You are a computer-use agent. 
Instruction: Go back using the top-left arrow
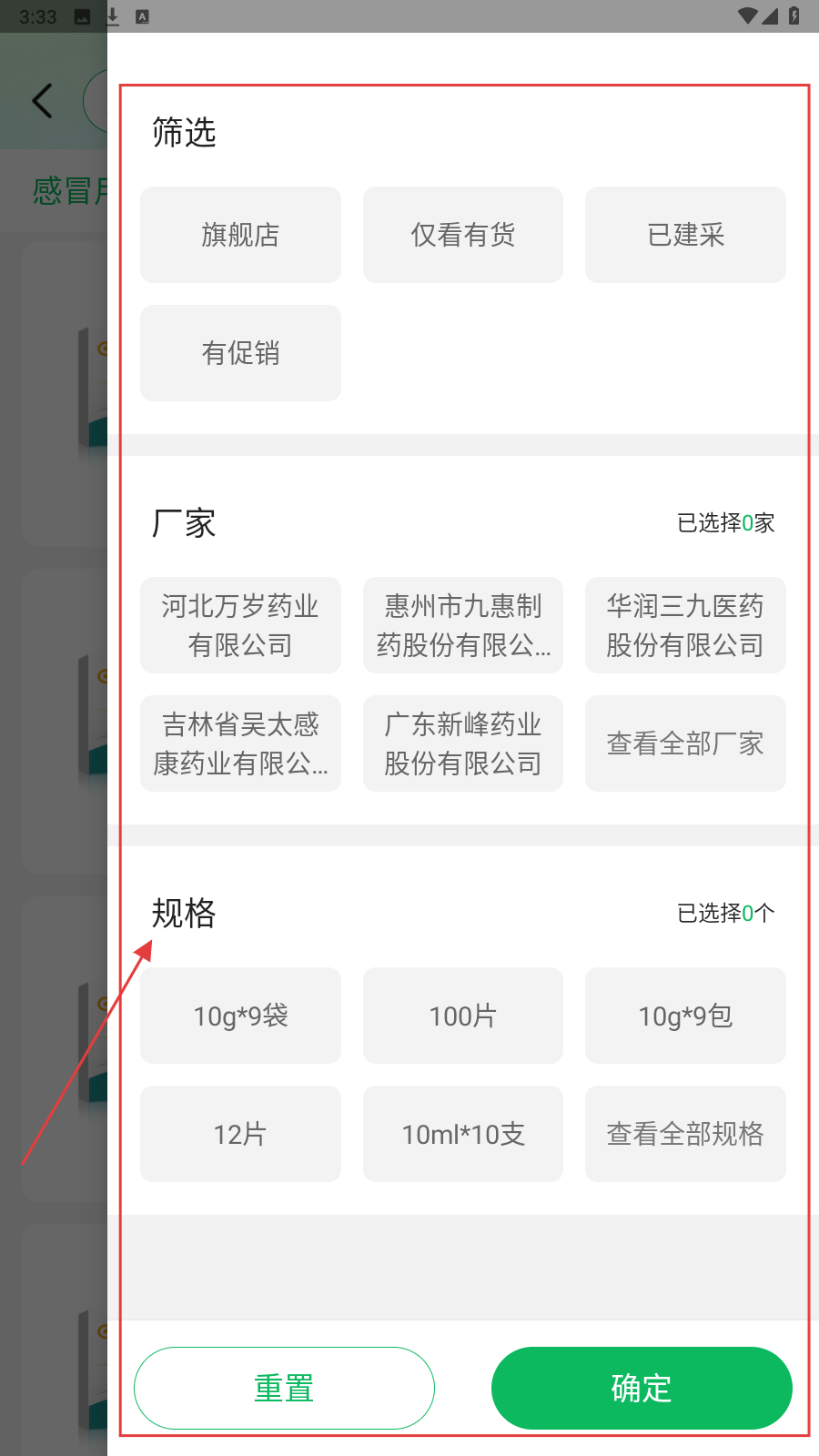[x=43, y=100]
